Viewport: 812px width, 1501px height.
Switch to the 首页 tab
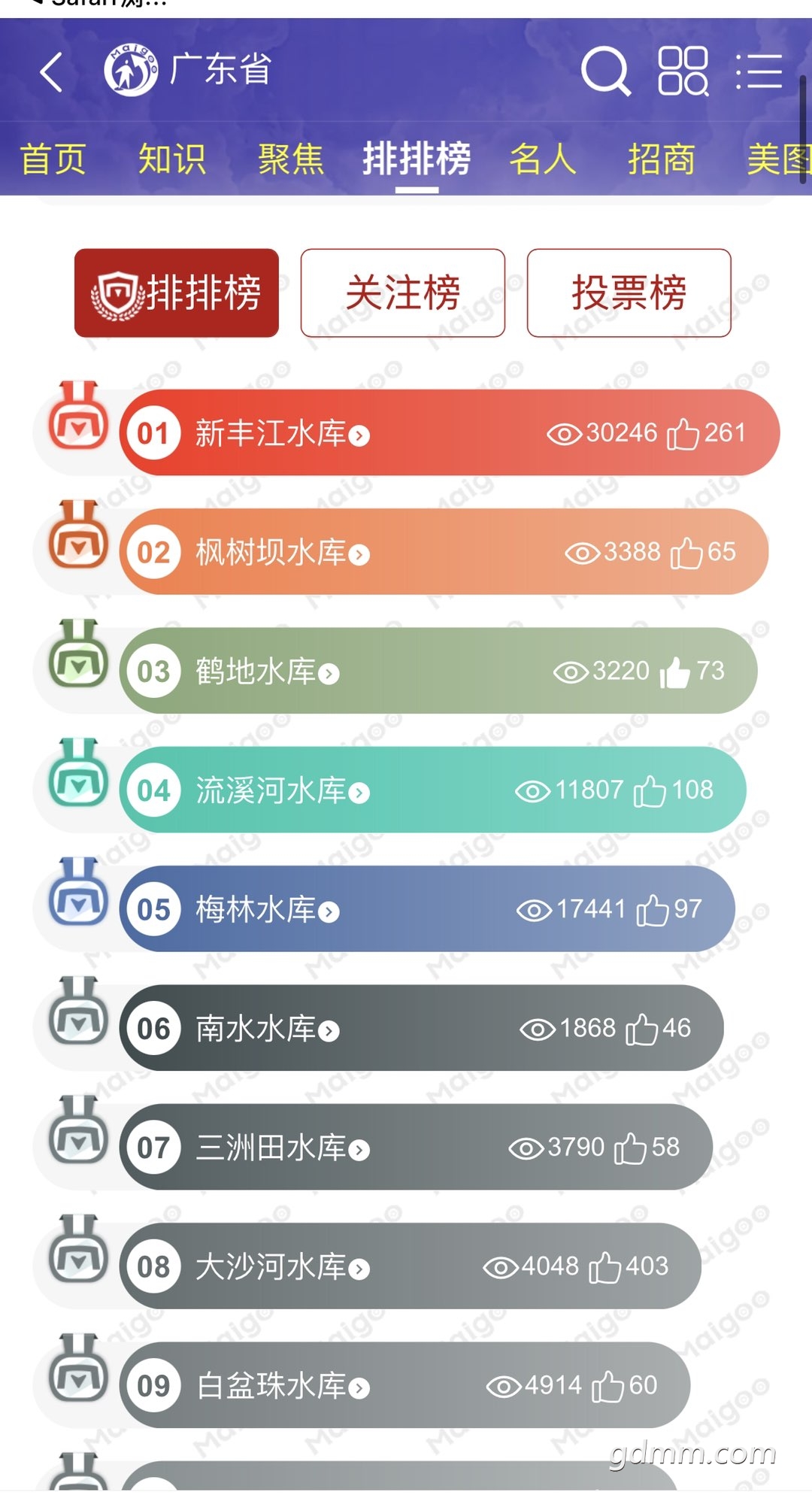[x=53, y=159]
